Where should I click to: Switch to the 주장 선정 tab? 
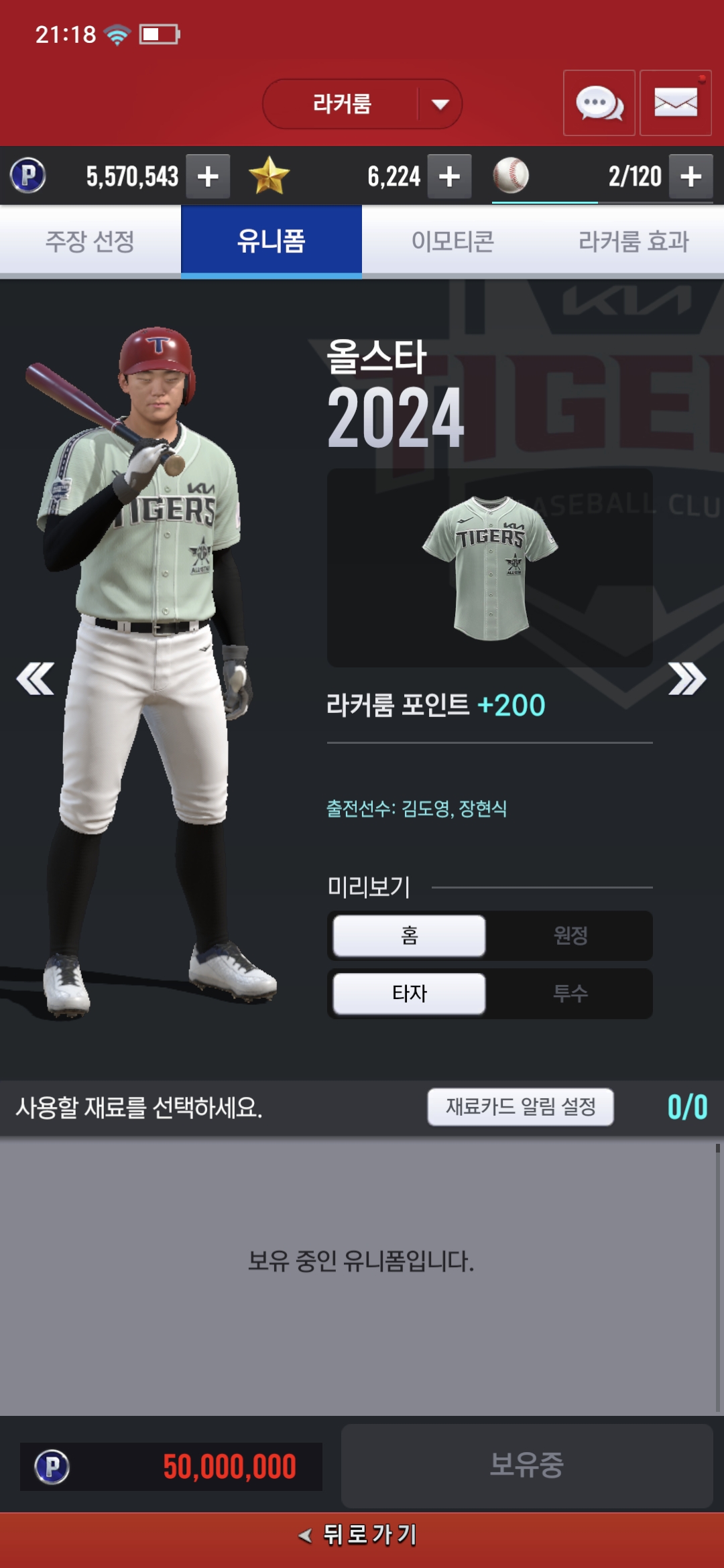[x=90, y=241]
